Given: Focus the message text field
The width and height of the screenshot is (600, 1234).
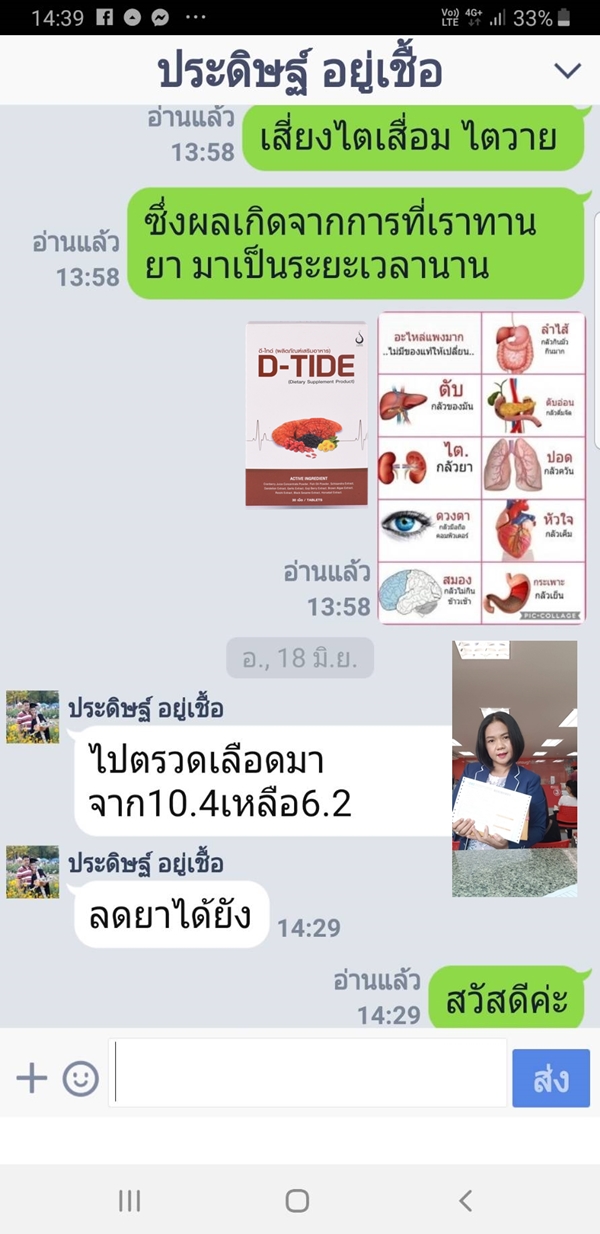Looking at the screenshot, I should [x=308, y=1073].
